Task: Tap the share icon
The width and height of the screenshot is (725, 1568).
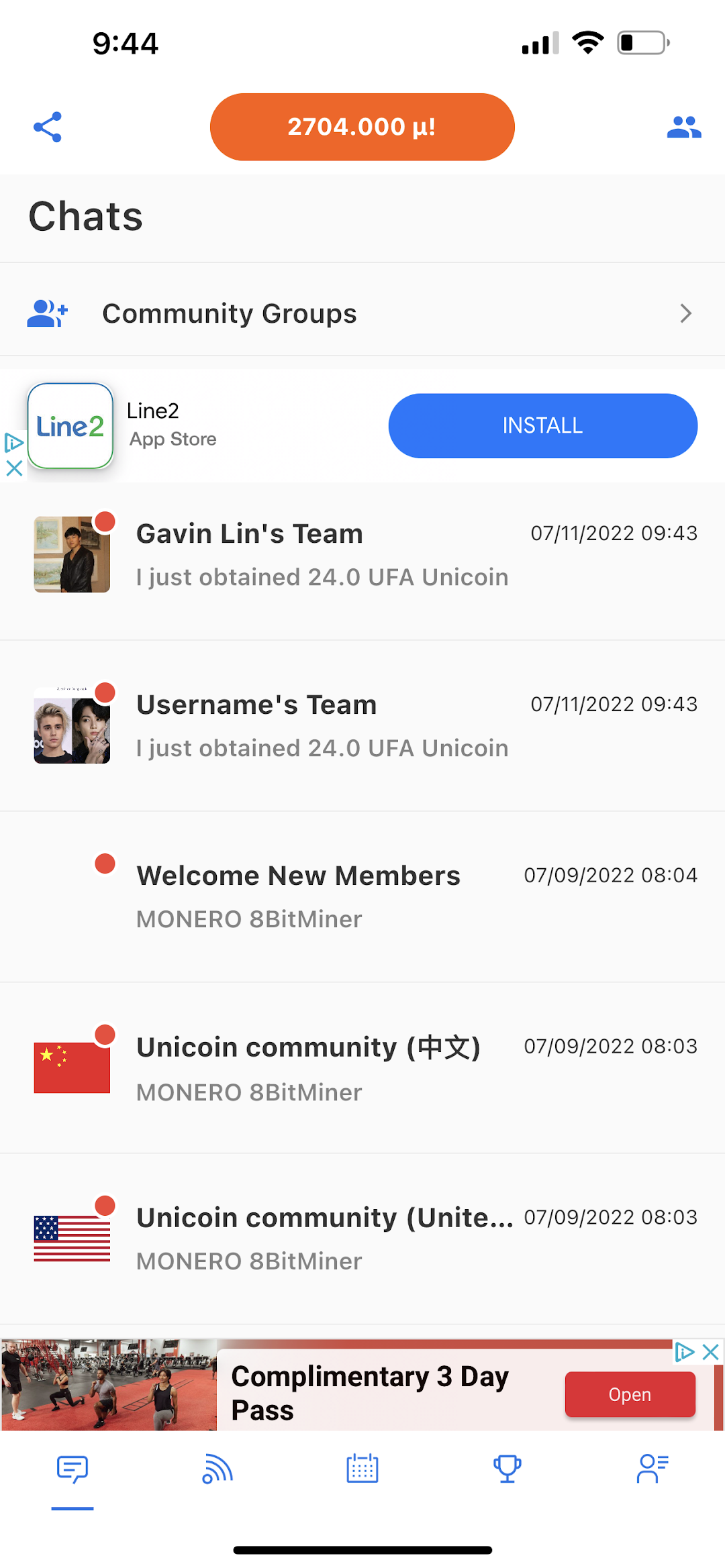Action: point(48,127)
